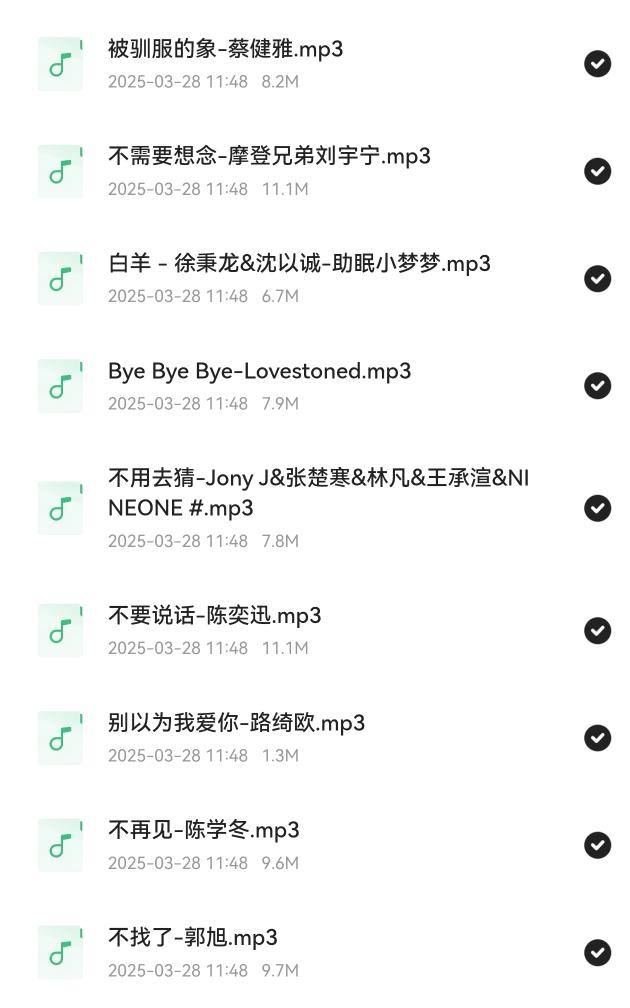Deselect 不再见-陈学冬.mp3 checkbox

click(597, 845)
